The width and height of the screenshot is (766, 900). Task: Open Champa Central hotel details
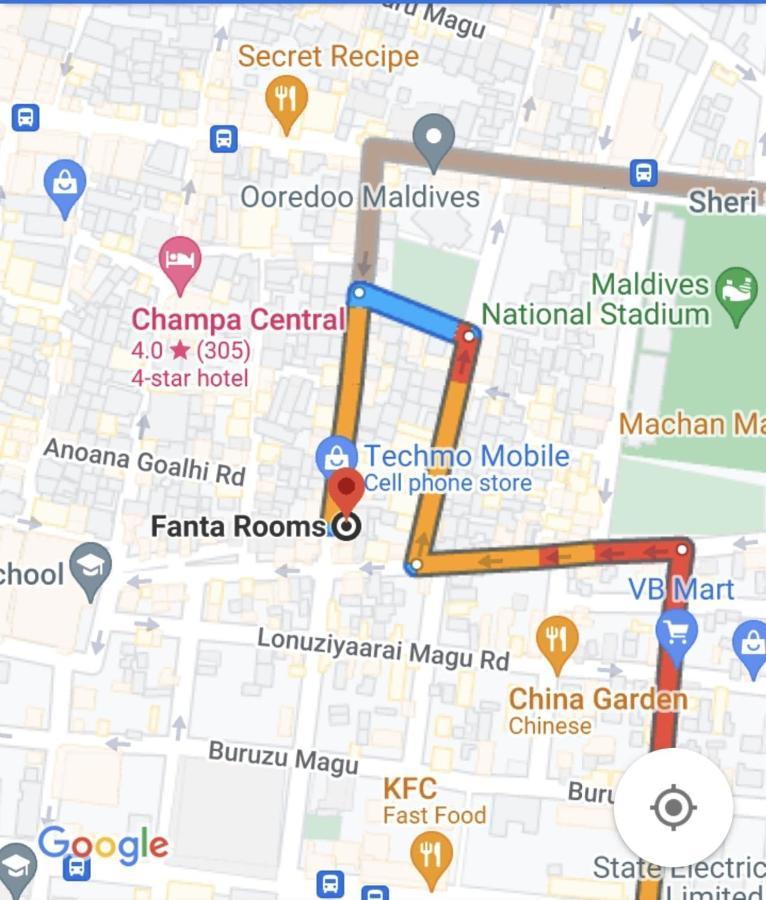180,262
